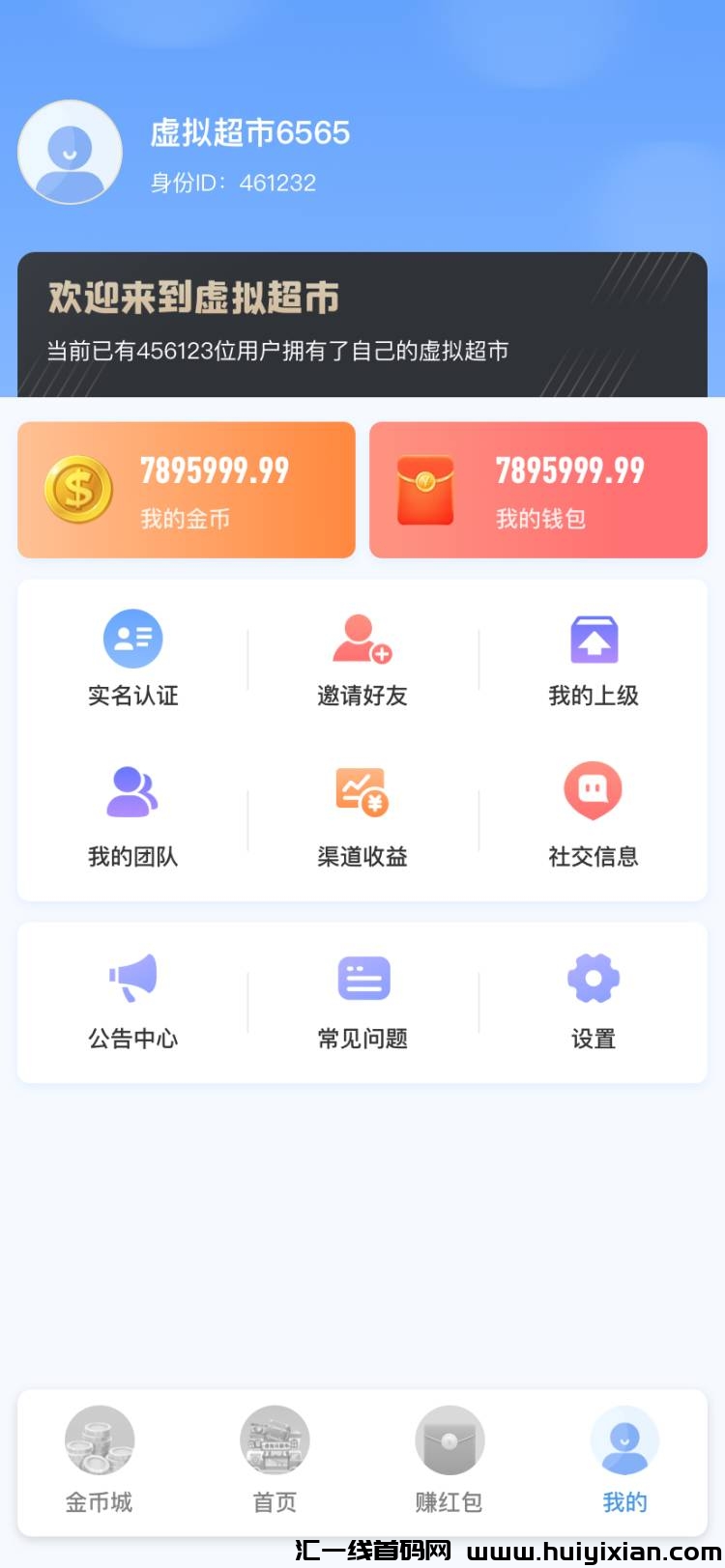Open the 设置 settings gear icon

593,978
